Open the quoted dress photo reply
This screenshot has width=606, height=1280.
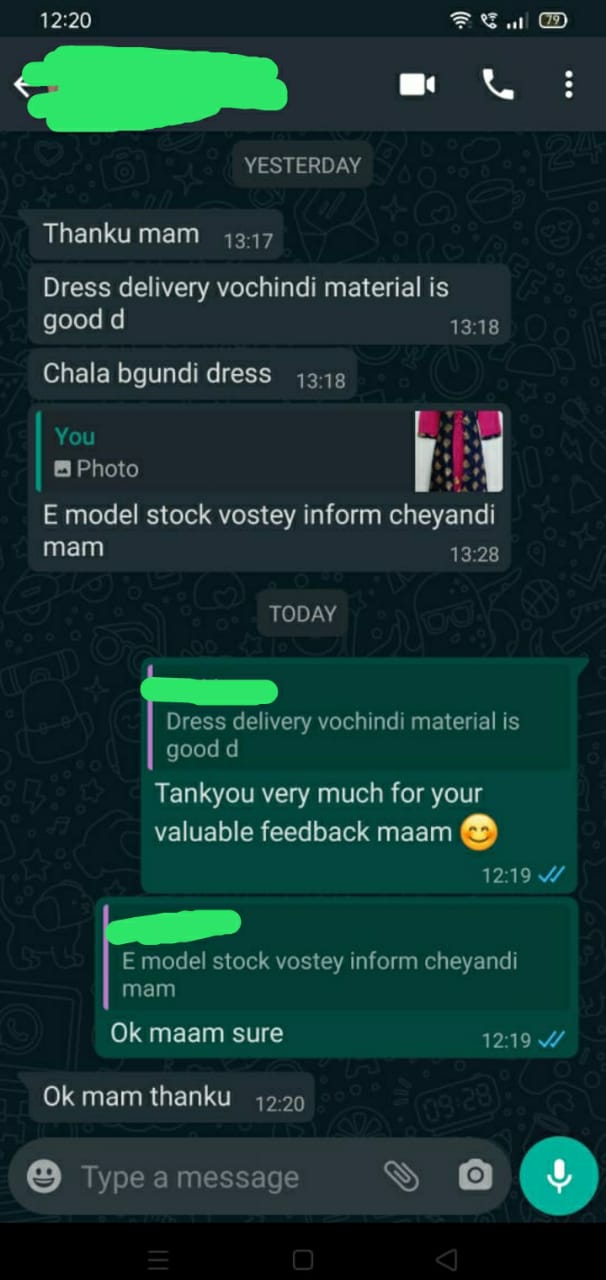(269, 452)
